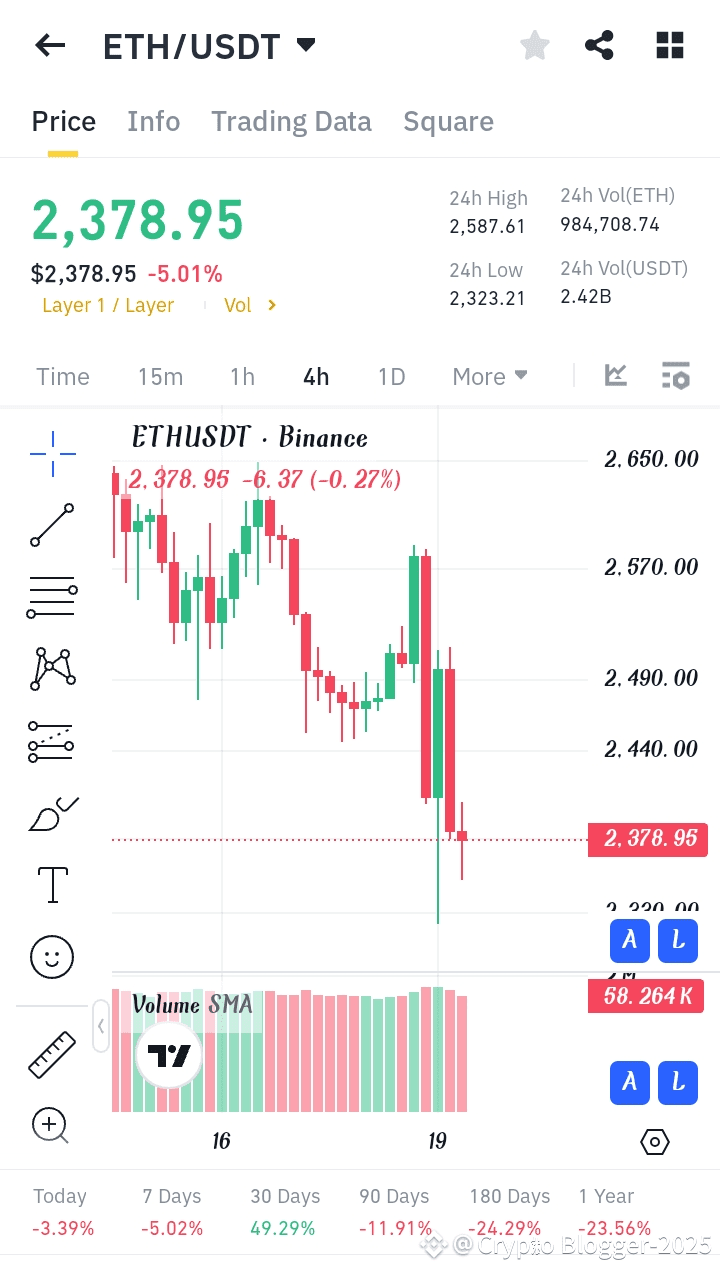Add ETH/USDT to favorites with the star
The image size is (720, 1270).
pos(535,45)
